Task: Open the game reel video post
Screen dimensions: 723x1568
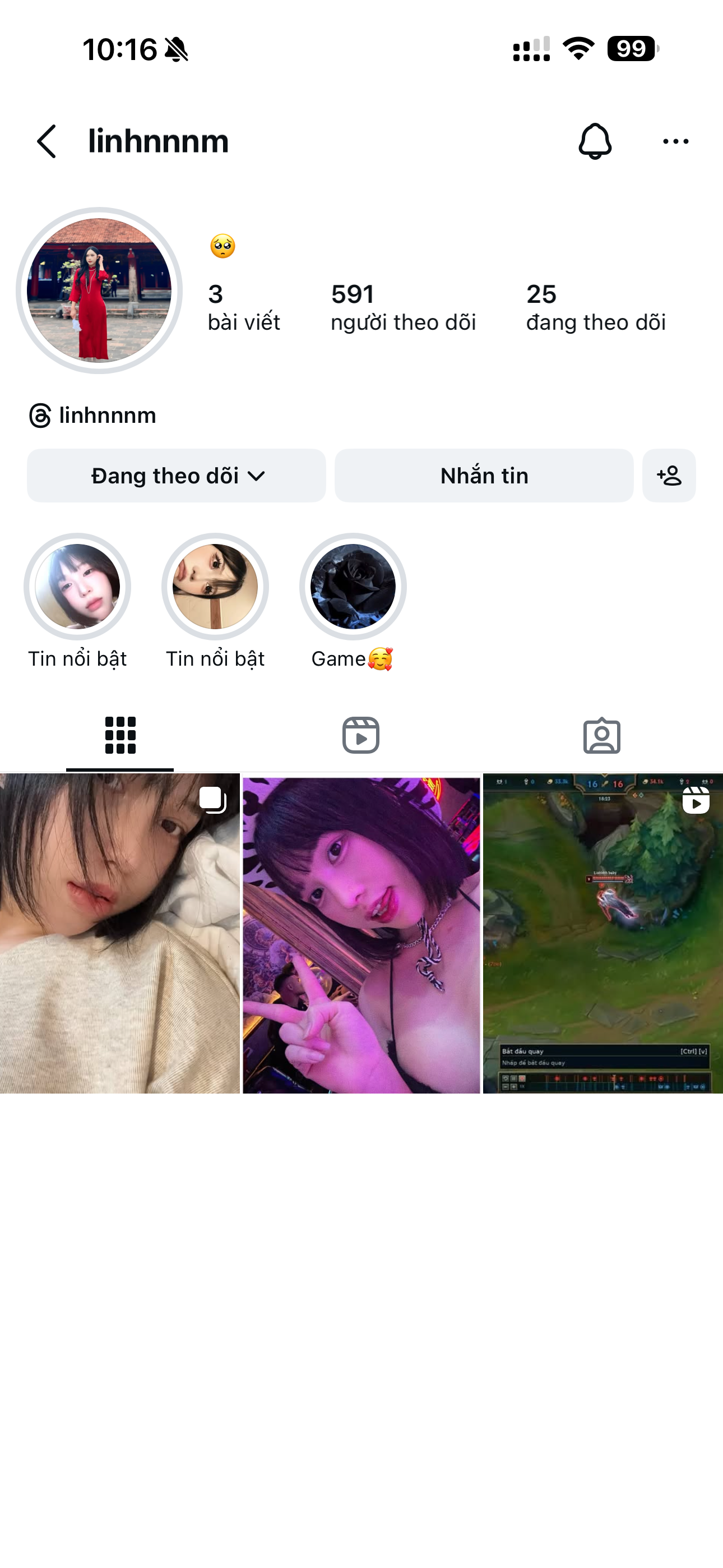Action: tap(602, 933)
